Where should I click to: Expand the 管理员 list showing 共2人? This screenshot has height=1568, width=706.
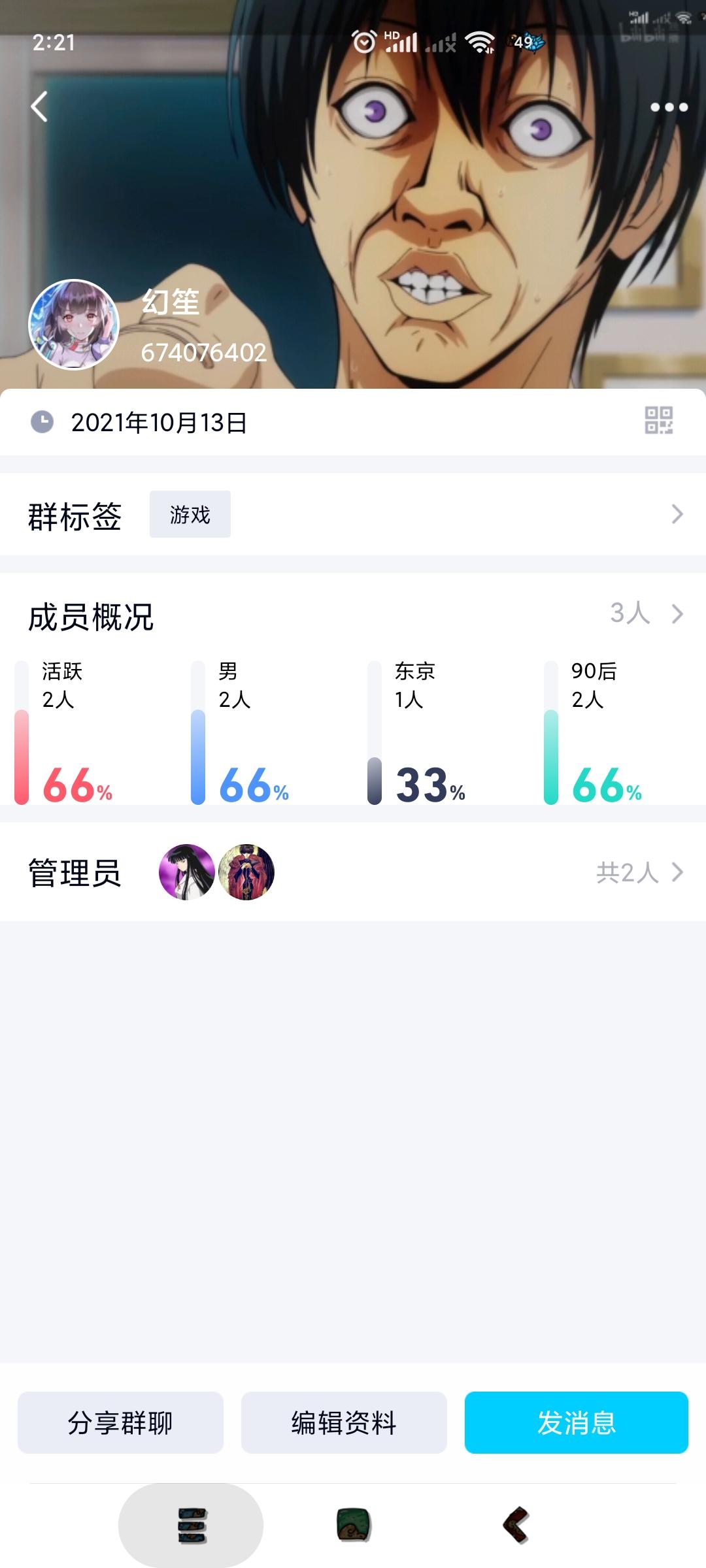click(678, 874)
